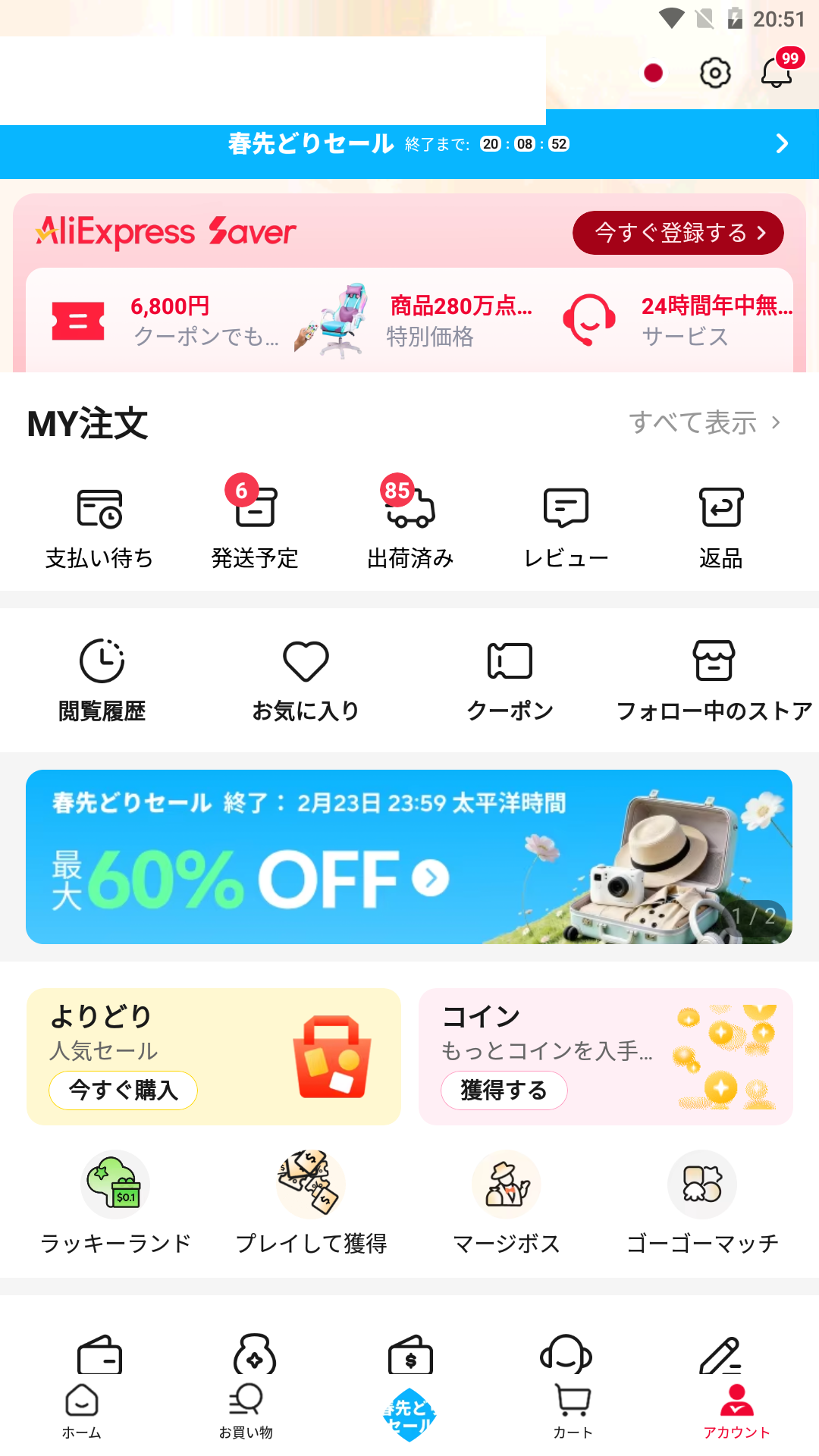
Task: Open the 最大60% OFF sale banner
Action: point(409,857)
